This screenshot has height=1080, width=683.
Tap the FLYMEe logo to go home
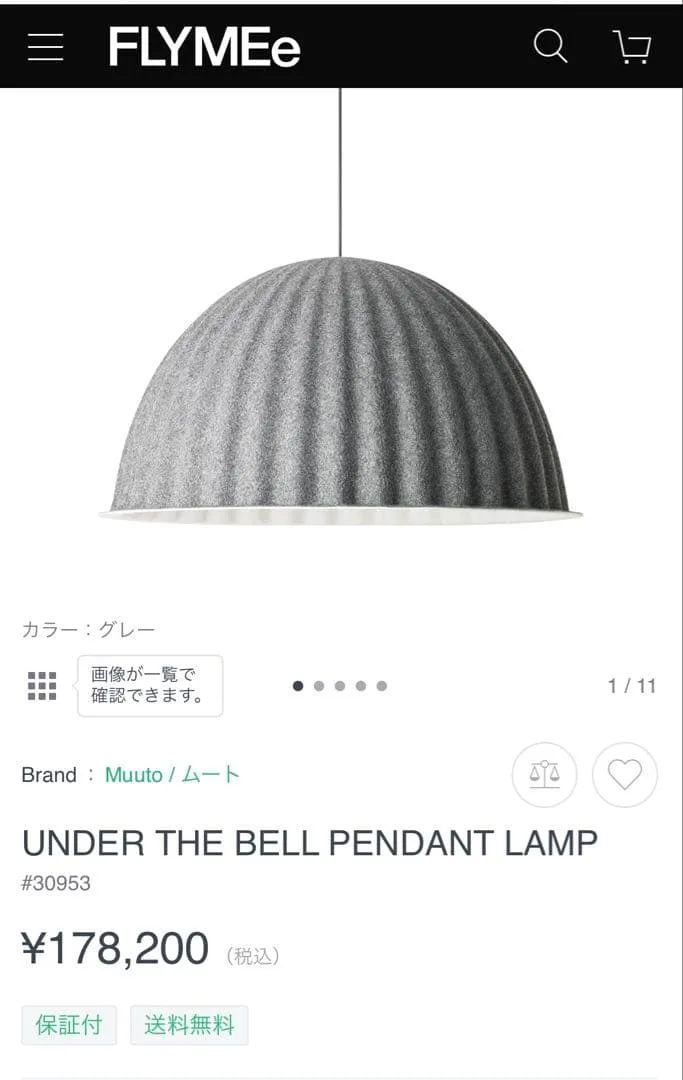pyautogui.click(x=204, y=47)
